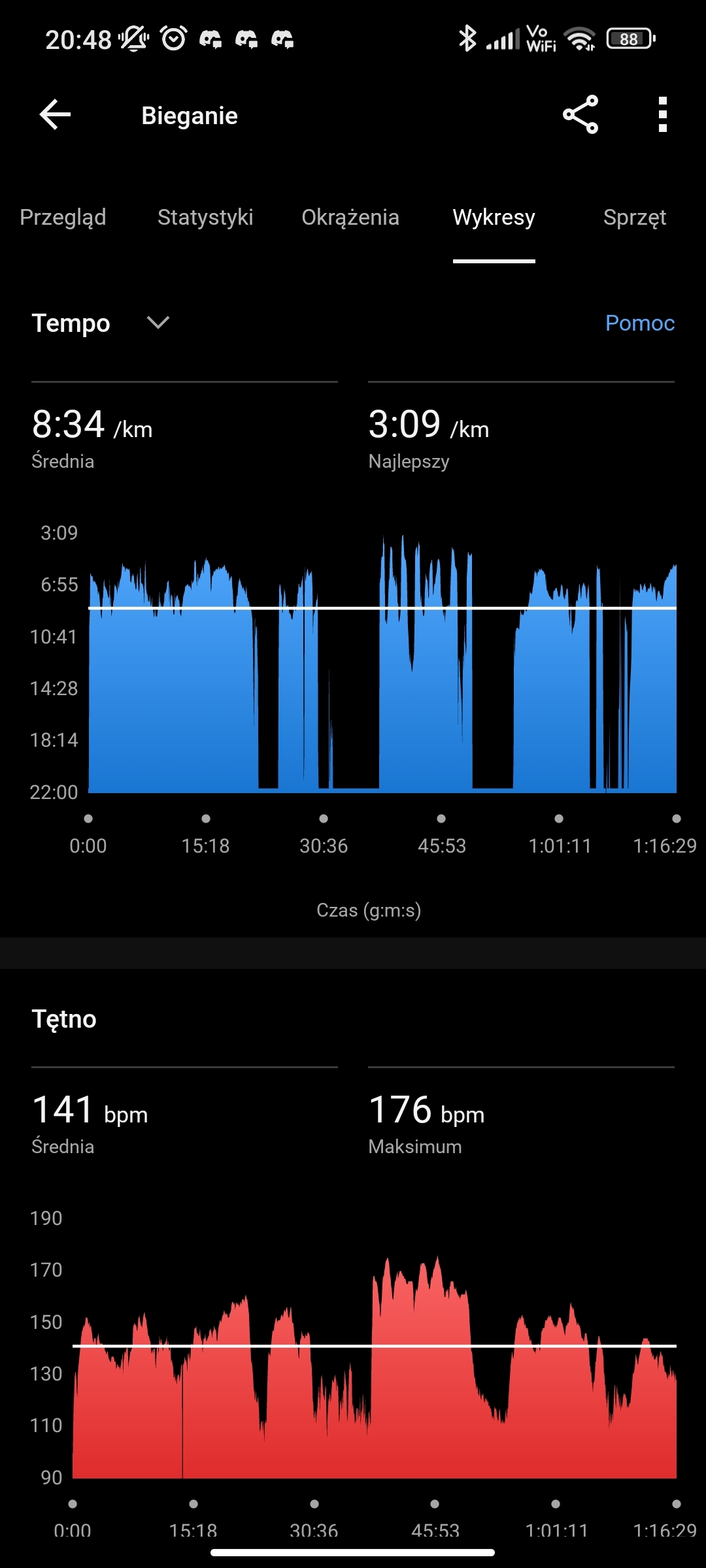Image resolution: width=706 pixels, height=1568 pixels.
Task: Open the Statystyki tab
Action: click(205, 217)
